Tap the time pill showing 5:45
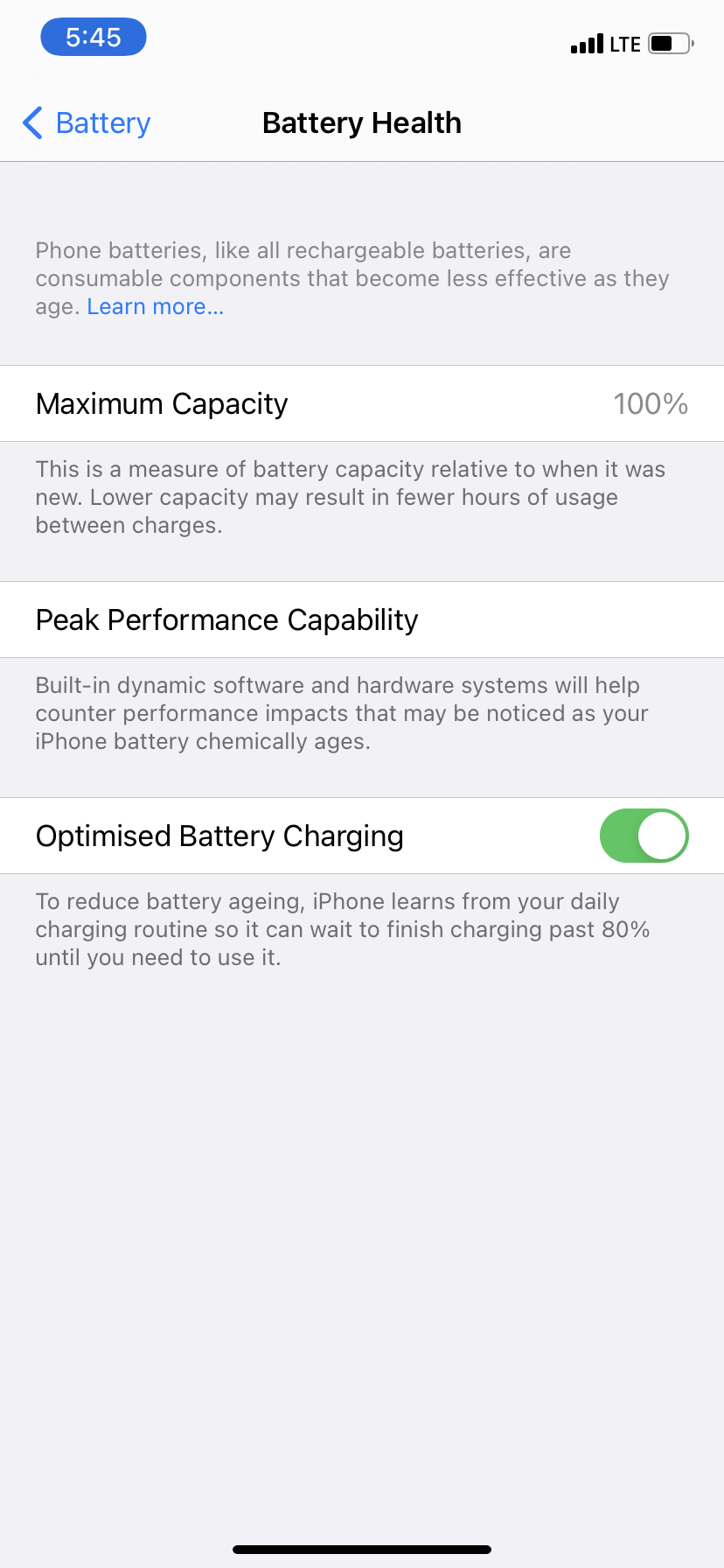 (x=93, y=37)
